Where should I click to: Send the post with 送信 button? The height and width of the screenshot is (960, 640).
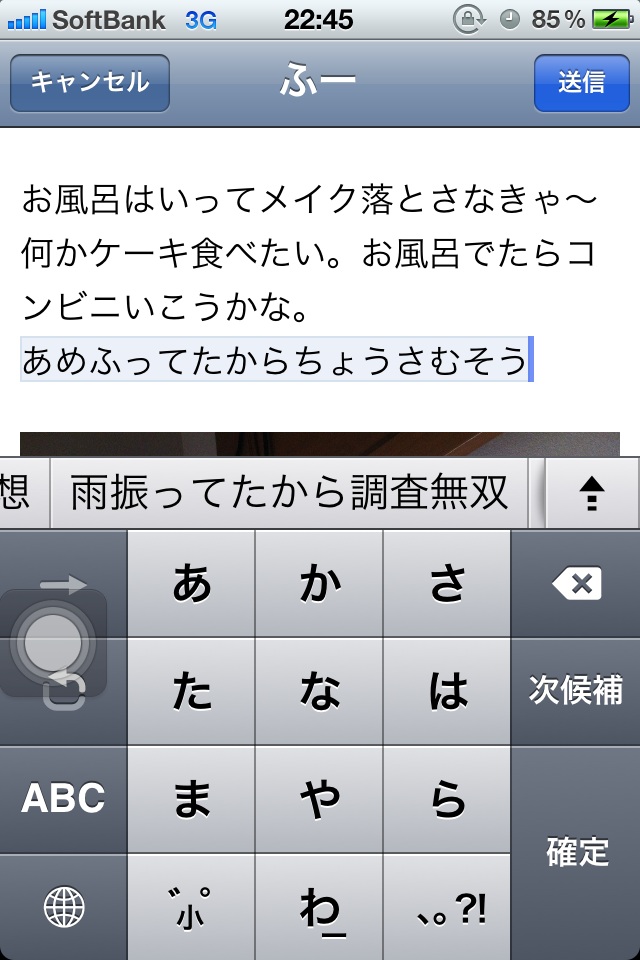(581, 83)
